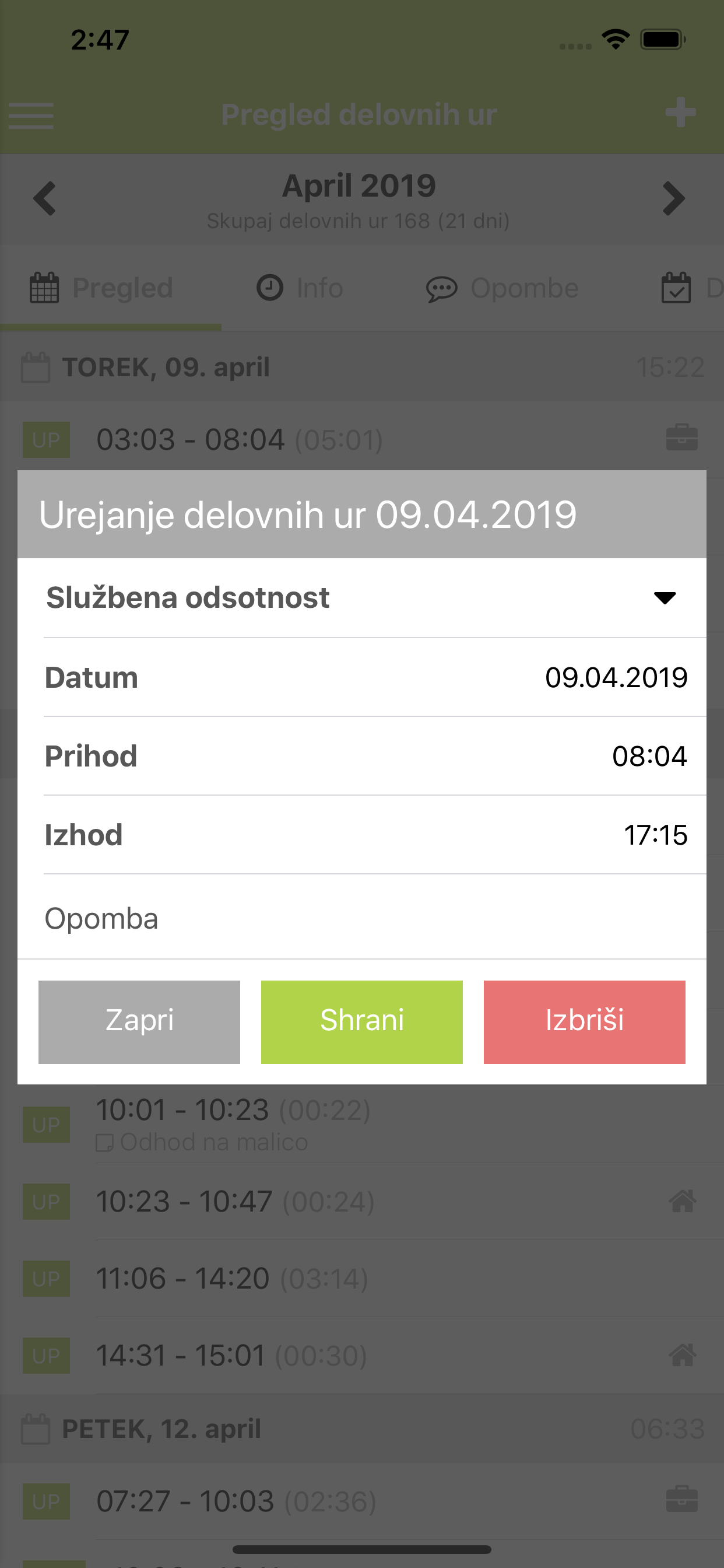
Task: Tap the Opomba note field
Action: pos(361,918)
